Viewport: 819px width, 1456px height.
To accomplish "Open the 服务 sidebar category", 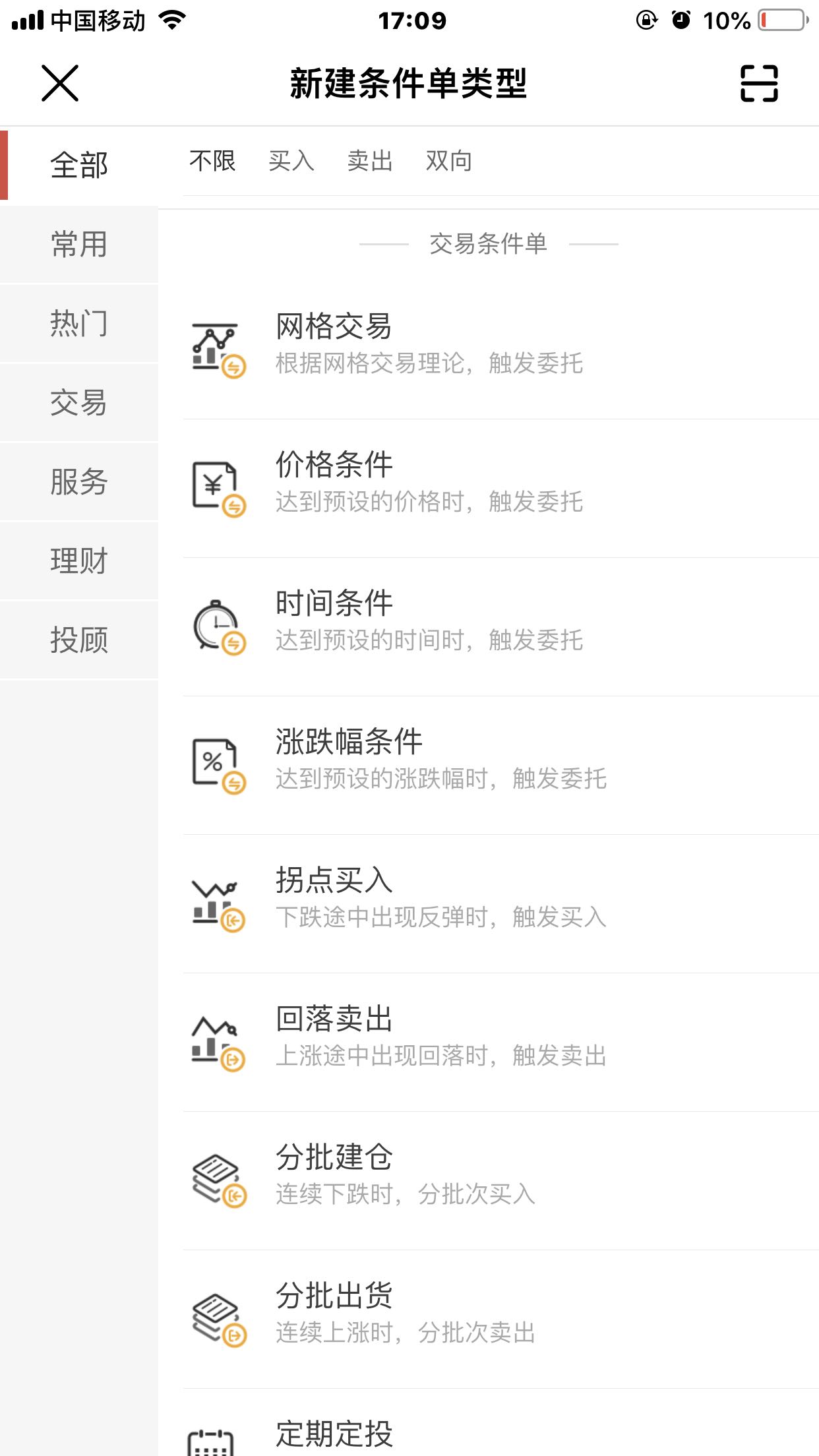I will [79, 481].
